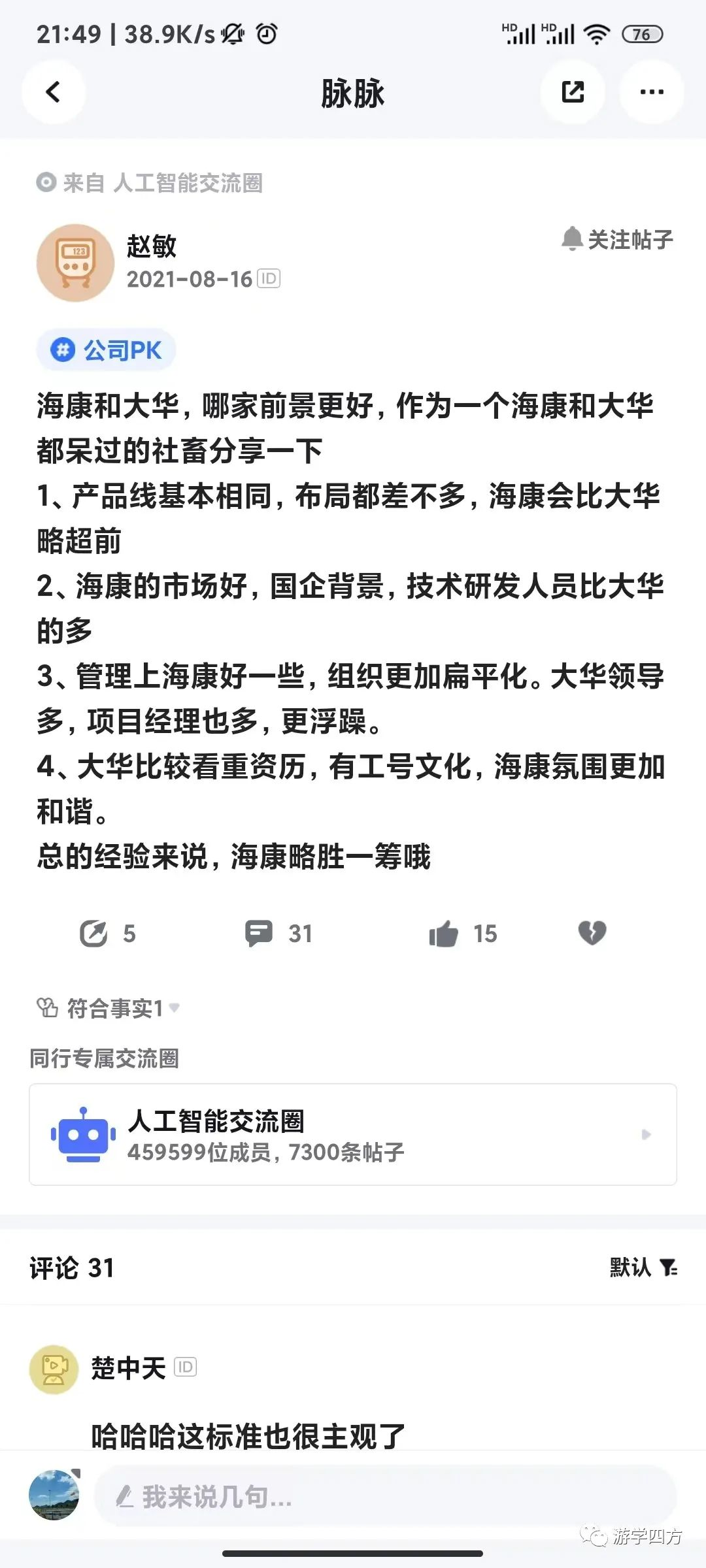706x1568 pixels.
Task: Open the 公司PK topic chip
Action: 107,350
